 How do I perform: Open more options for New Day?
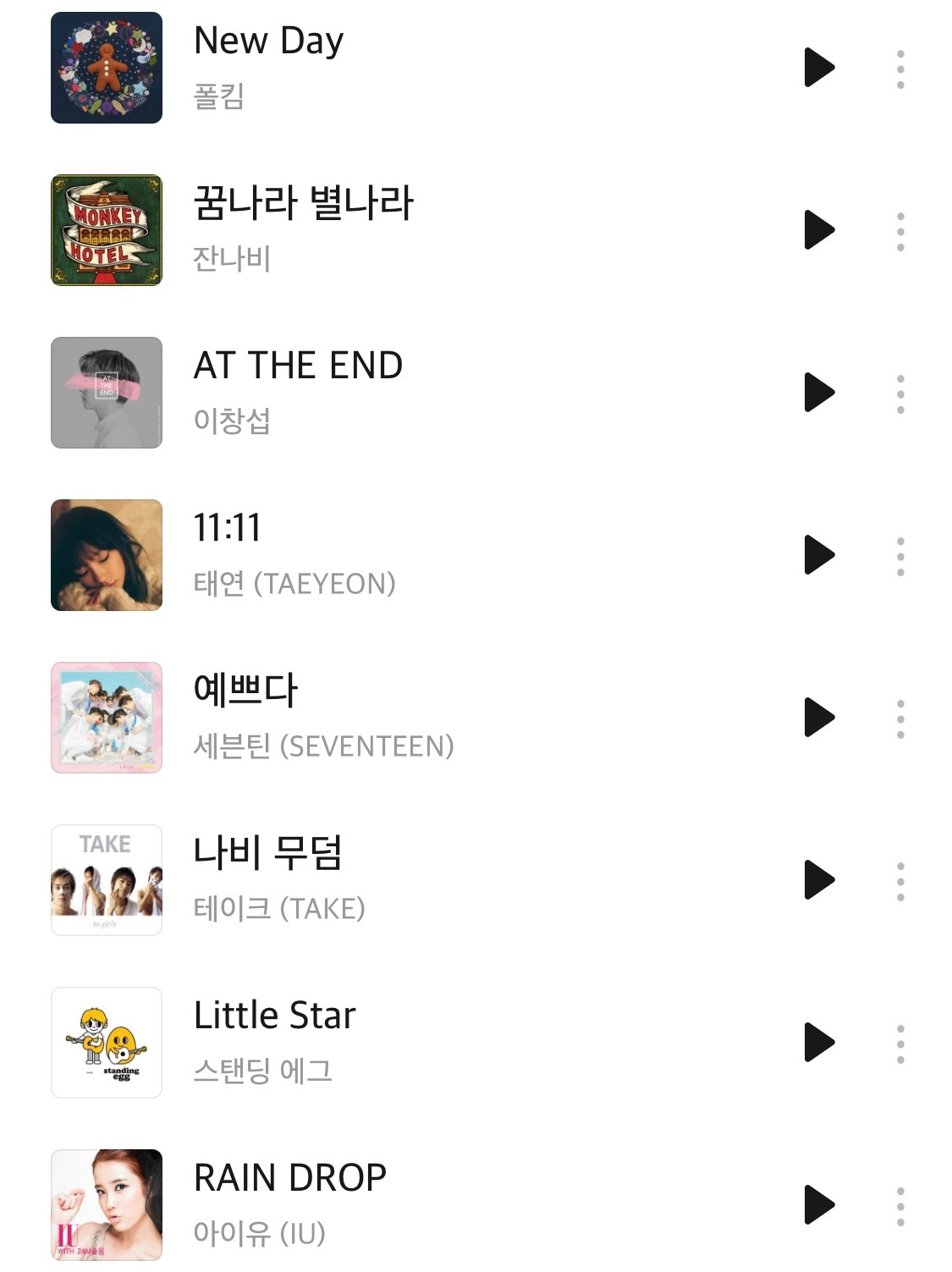pyautogui.click(x=900, y=69)
